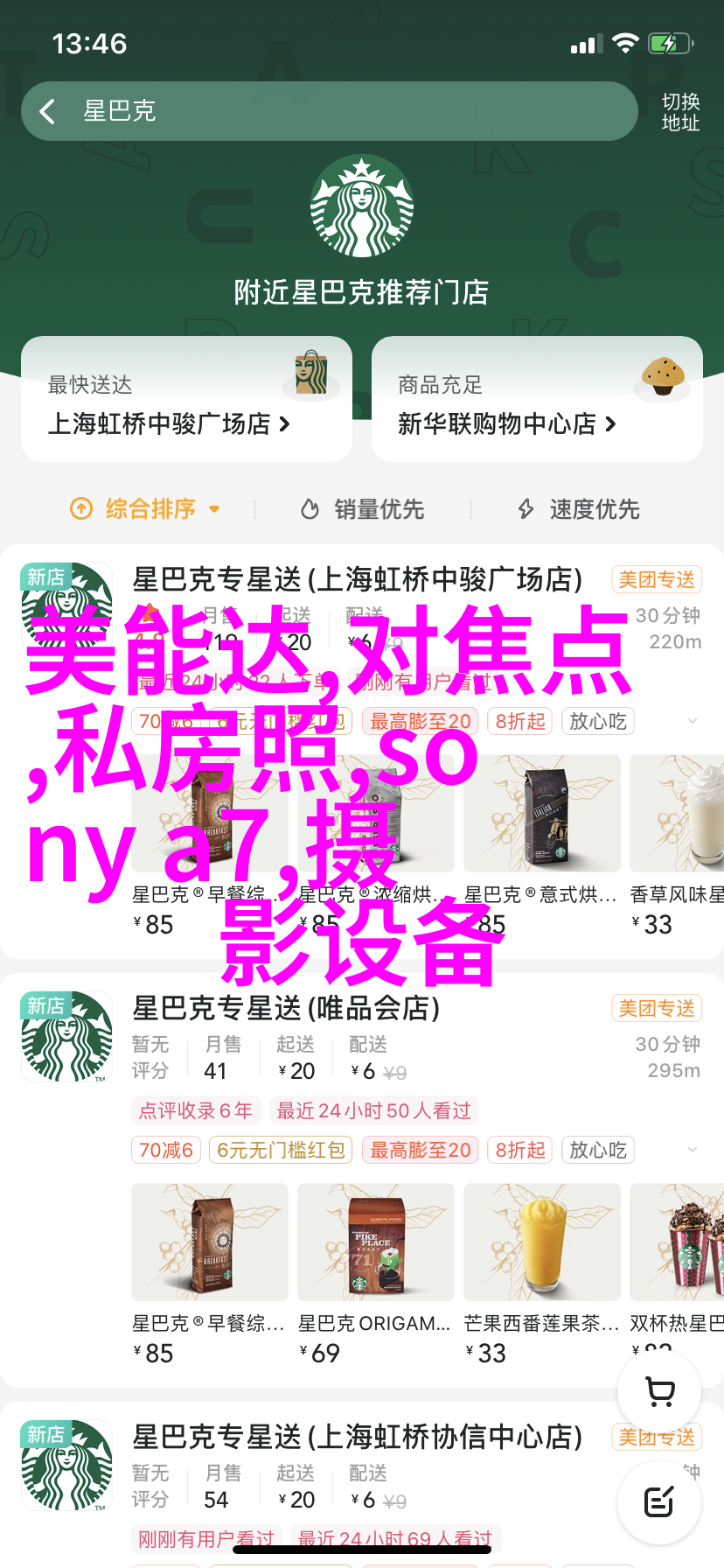Open the floating shopping cart

[659, 1391]
